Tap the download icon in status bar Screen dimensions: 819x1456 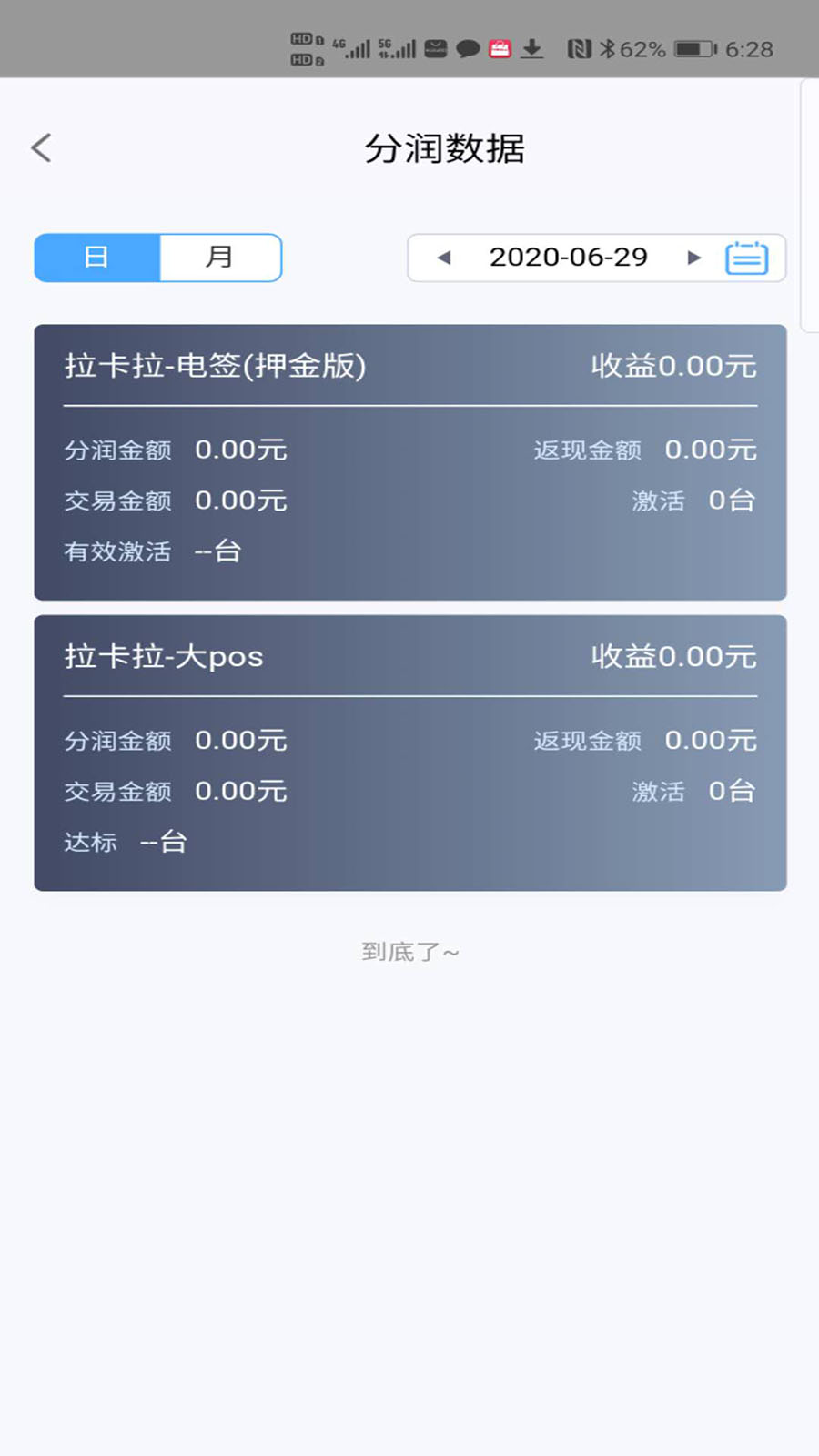click(x=531, y=47)
